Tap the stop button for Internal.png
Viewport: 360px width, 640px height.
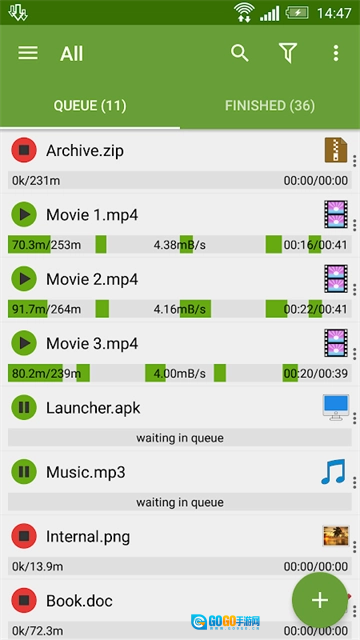click(24, 536)
